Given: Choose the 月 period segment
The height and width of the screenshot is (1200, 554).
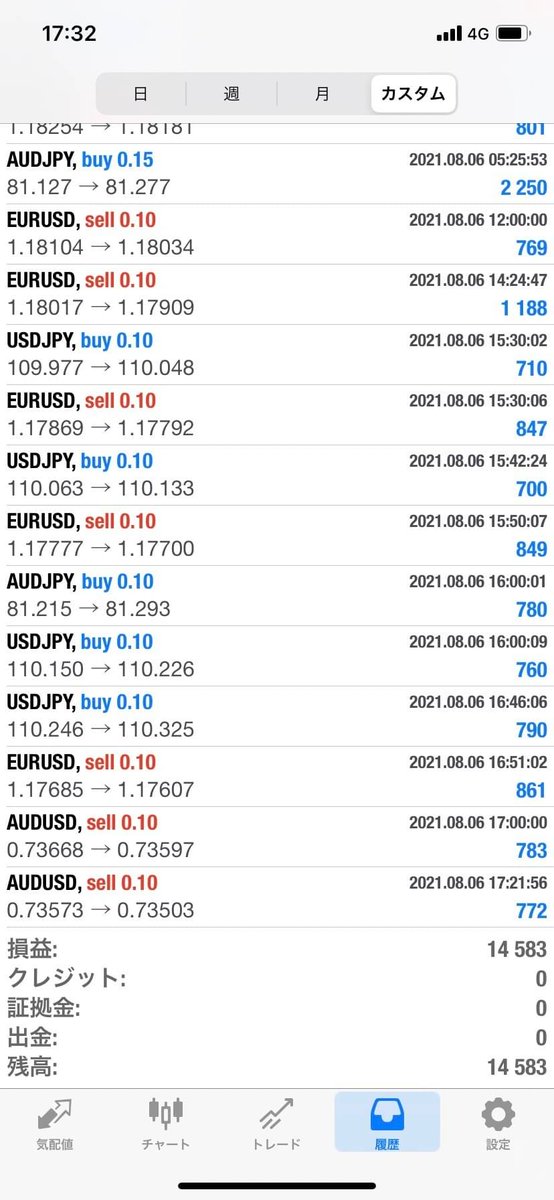Looking at the screenshot, I should click(x=322, y=94).
